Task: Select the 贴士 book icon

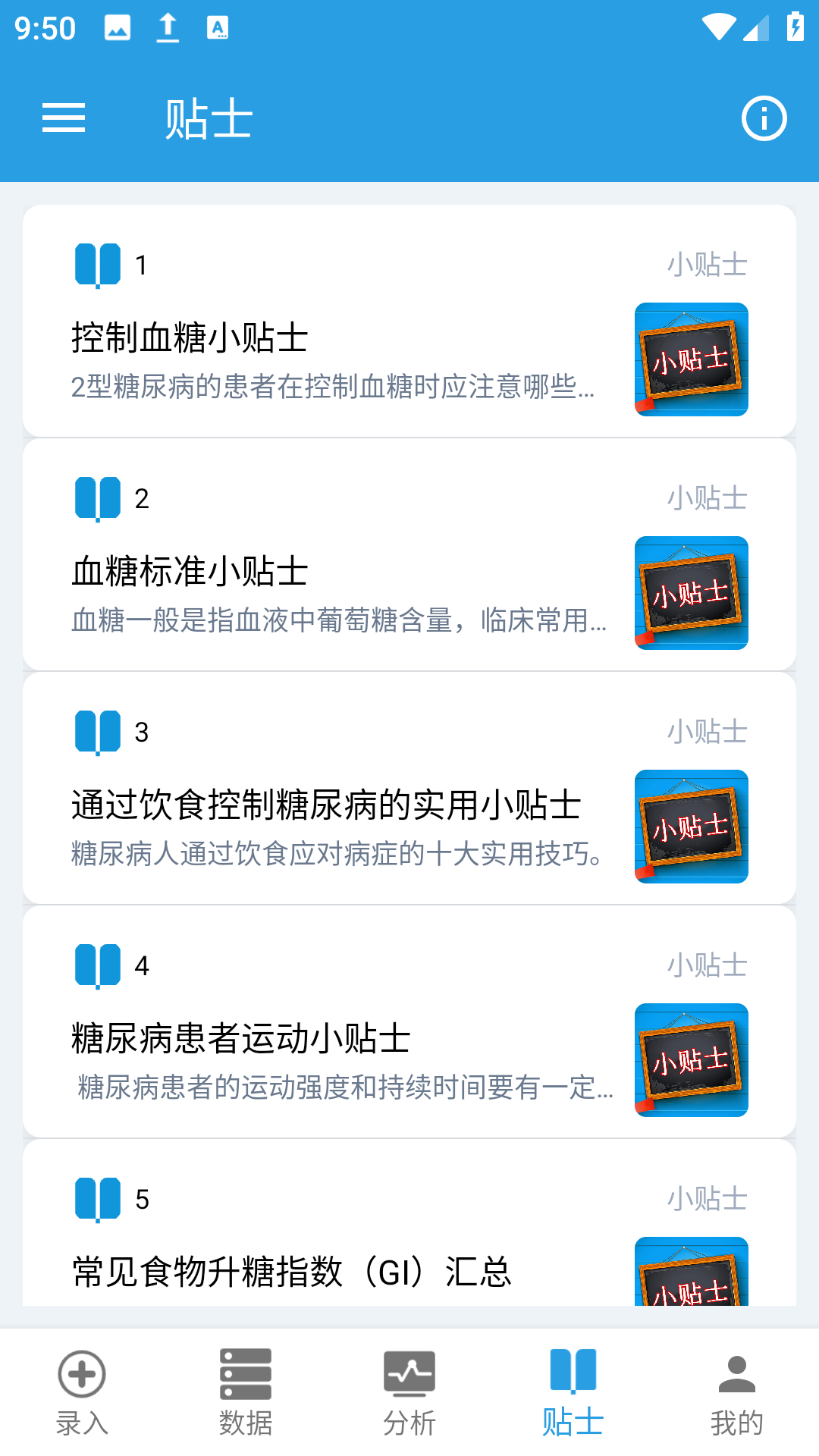Action: pyautogui.click(x=573, y=1375)
